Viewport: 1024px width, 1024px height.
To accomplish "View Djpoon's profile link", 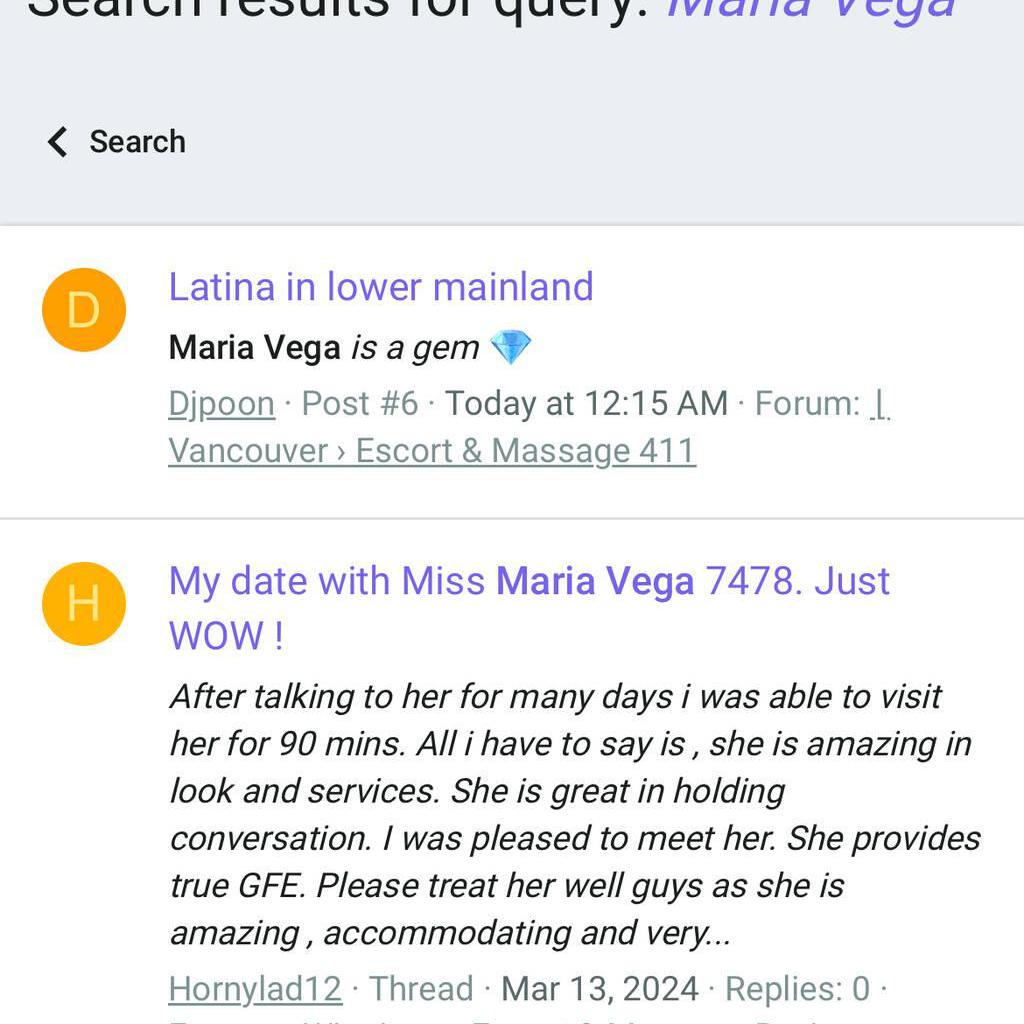I will (x=221, y=404).
